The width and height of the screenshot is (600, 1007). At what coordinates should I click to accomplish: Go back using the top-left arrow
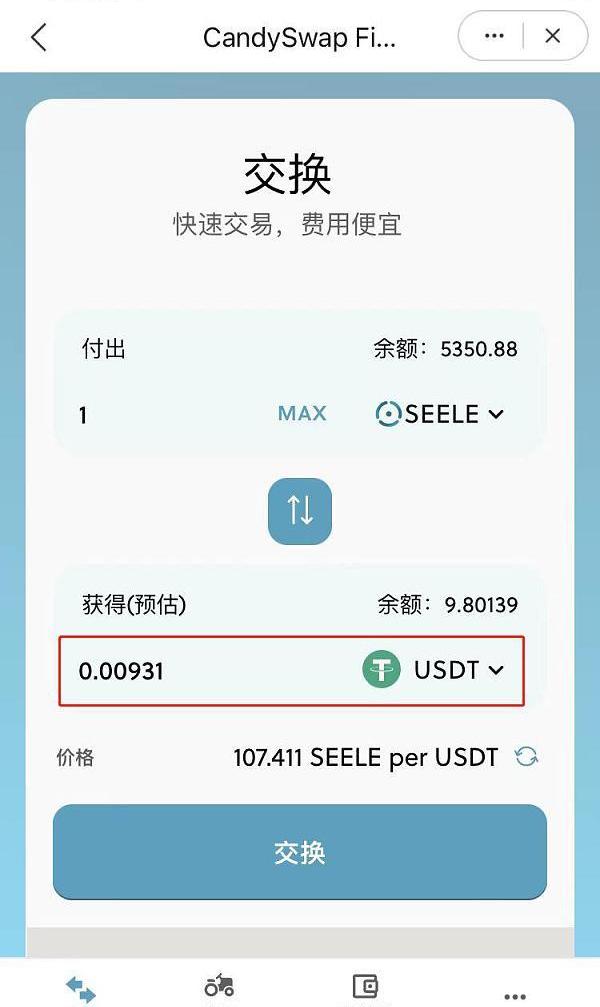pyautogui.click(x=39, y=38)
